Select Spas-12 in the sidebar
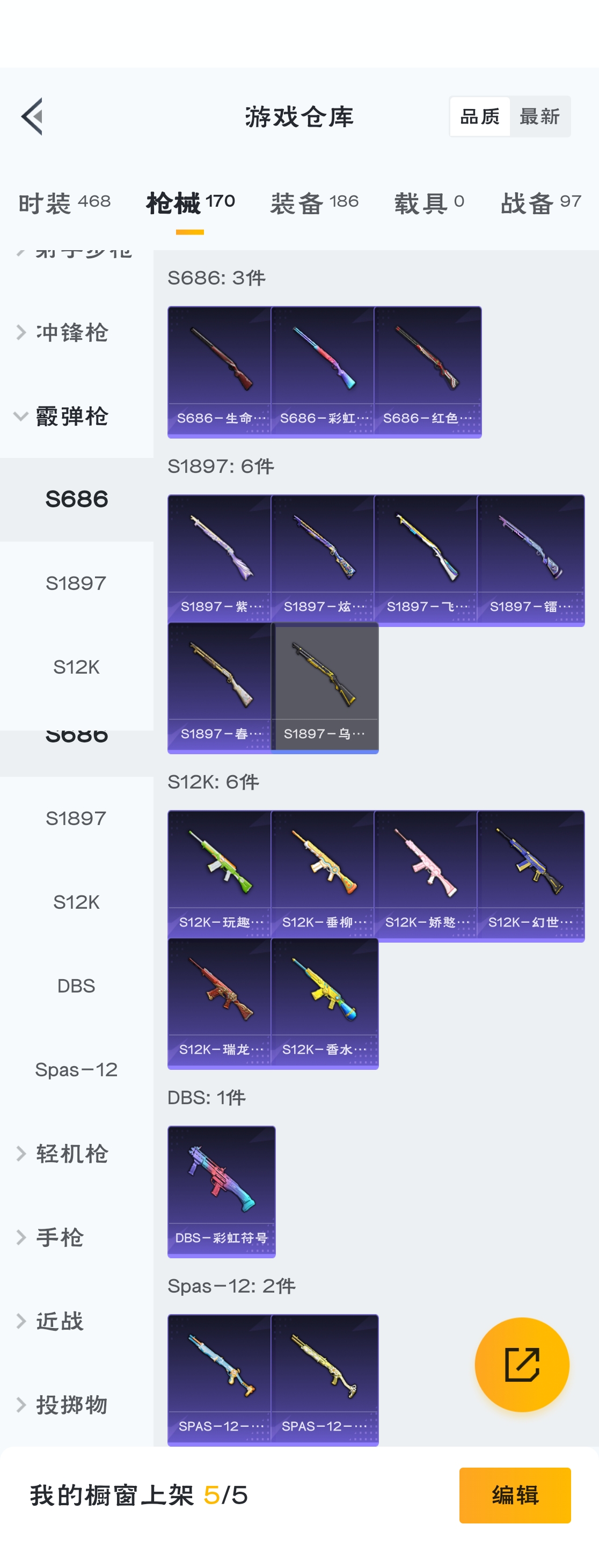Viewport: 599px width, 1568px height. pos(76,1069)
